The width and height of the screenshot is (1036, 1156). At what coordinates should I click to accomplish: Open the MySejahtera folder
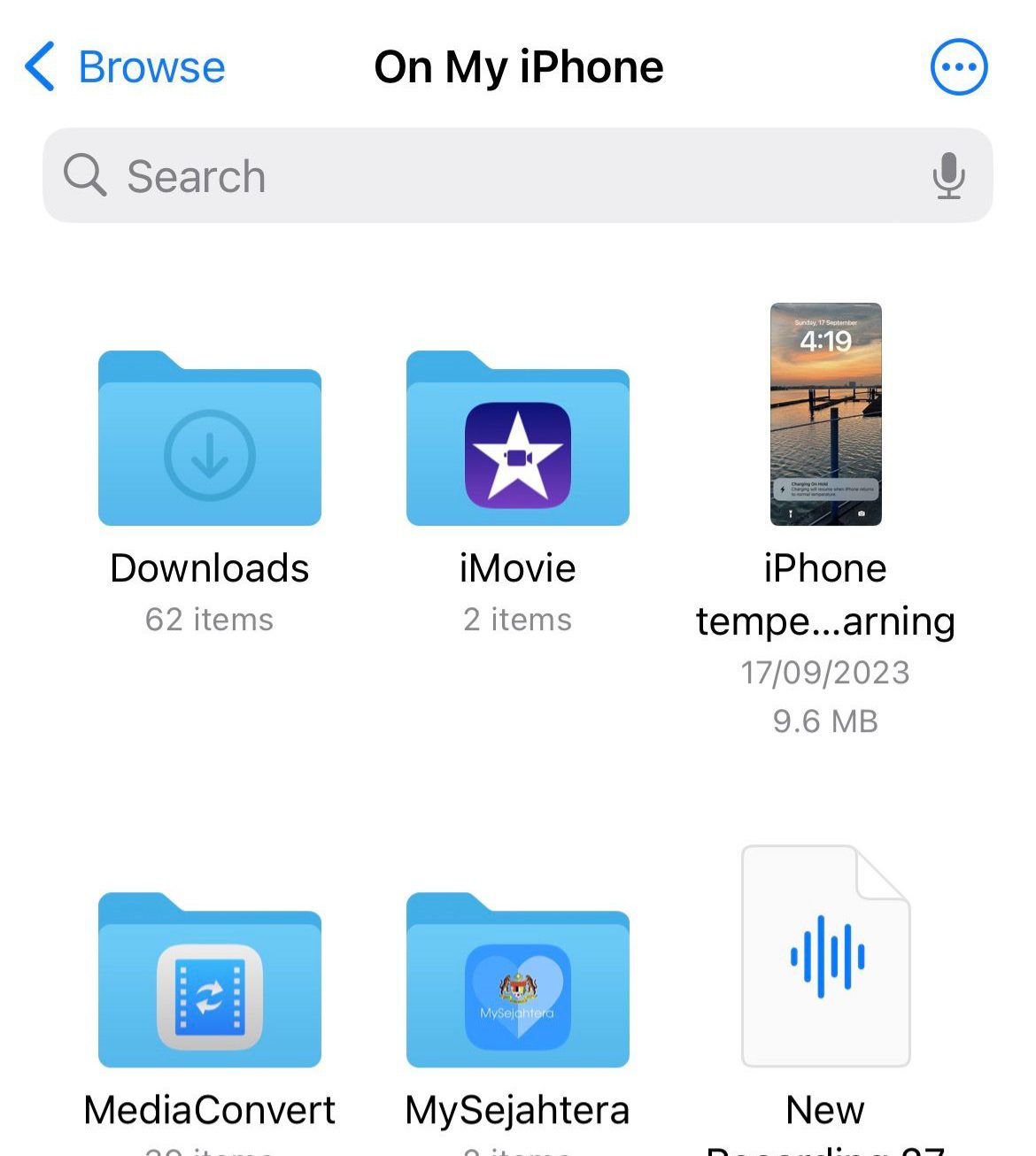coord(517,983)
